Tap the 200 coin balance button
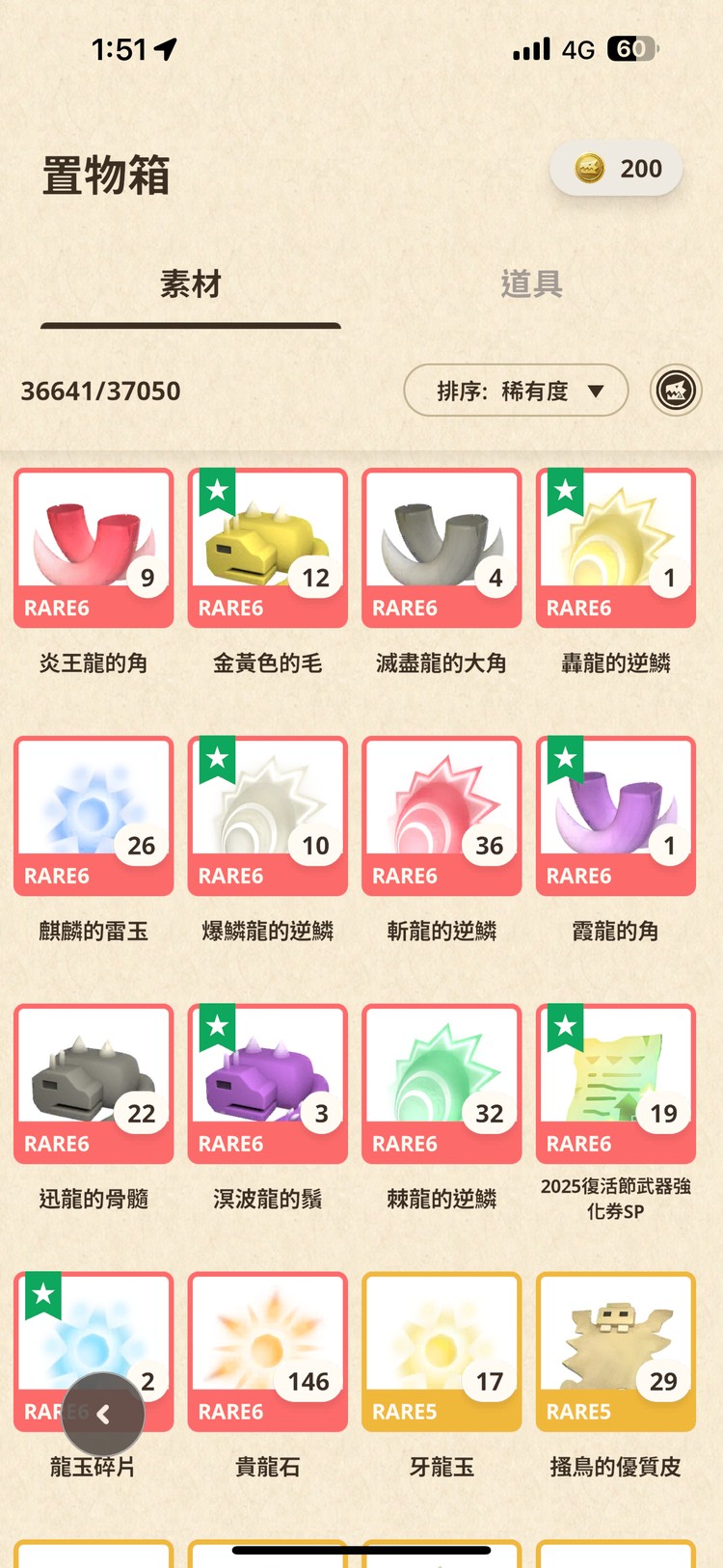 coord(616,169)
